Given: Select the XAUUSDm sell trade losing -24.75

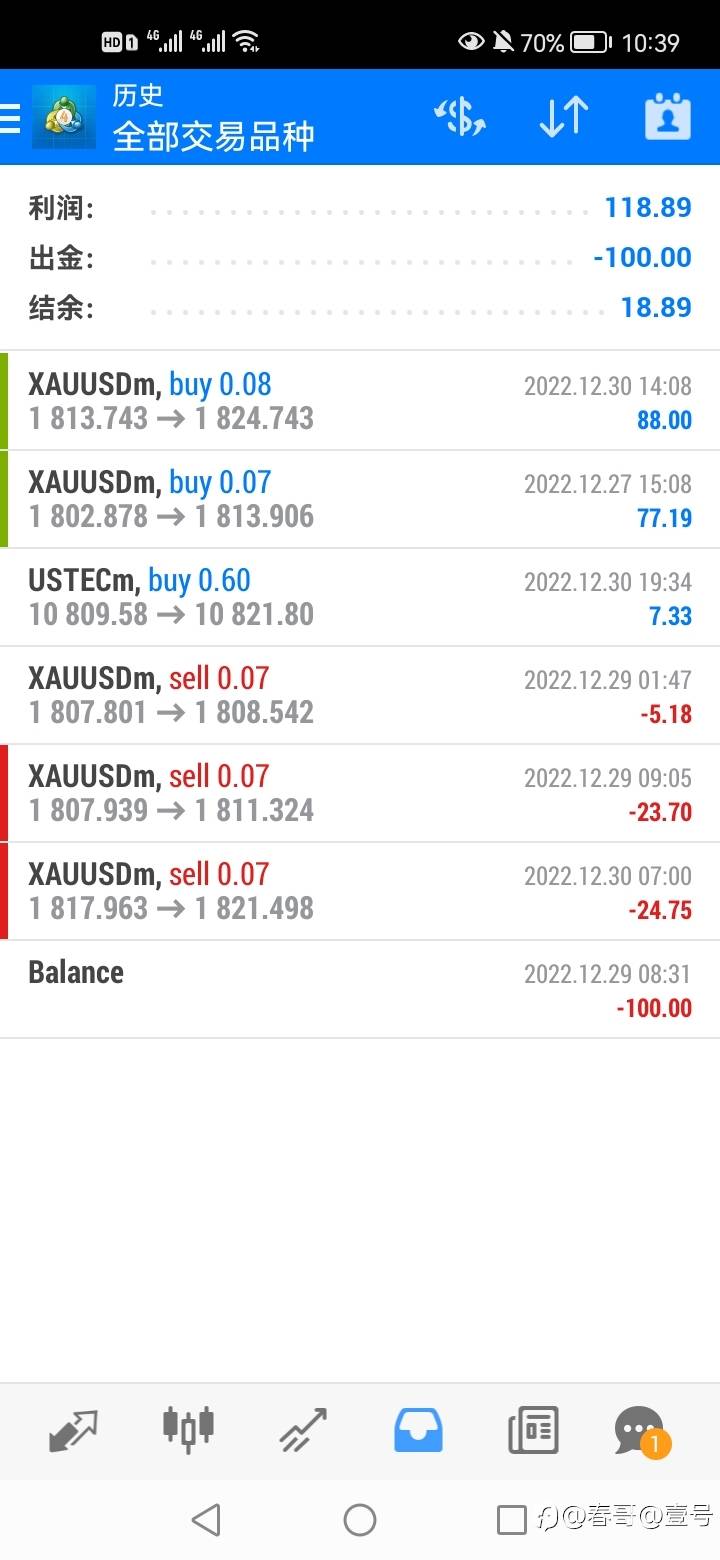Looking at the screenshot, I should pyautogui.click(x=360, y=891).
